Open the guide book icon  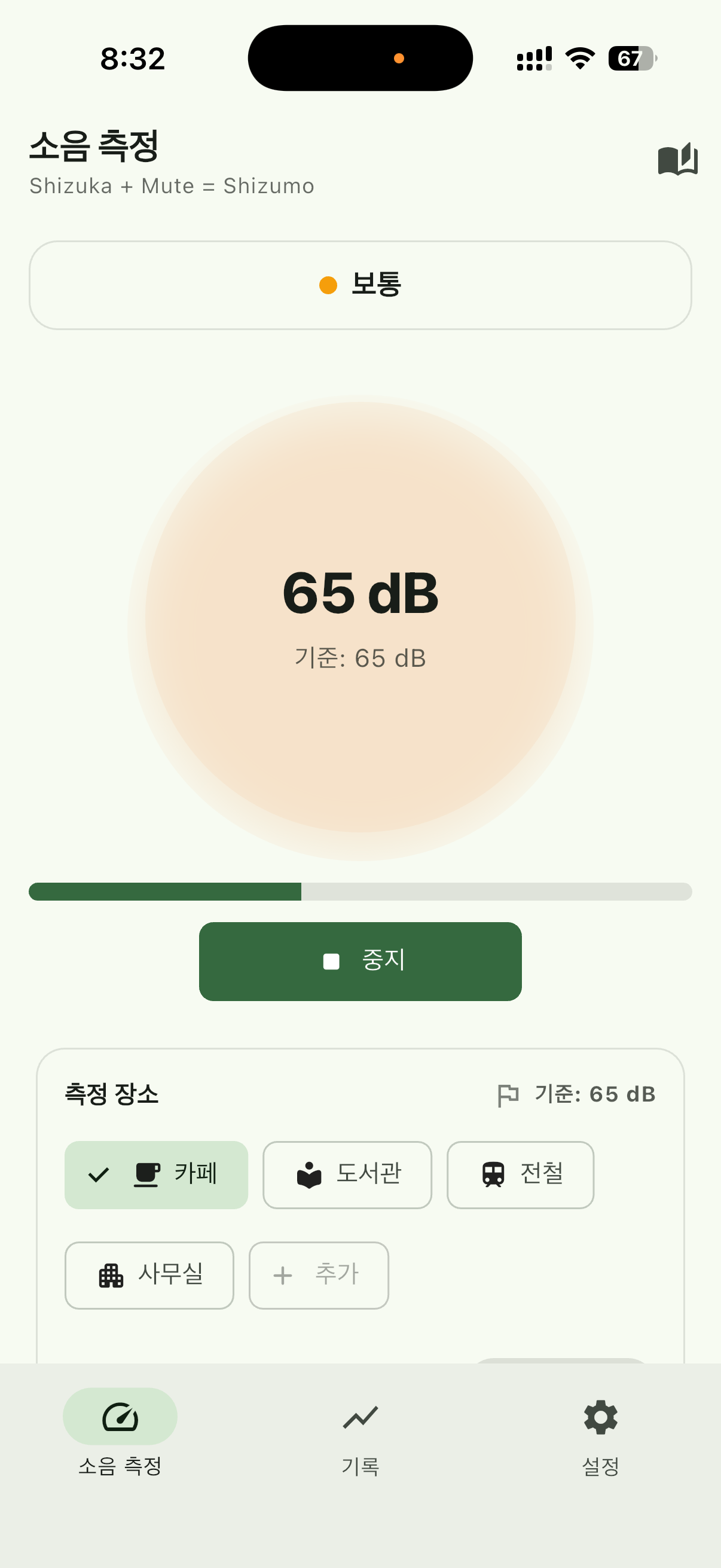677,160
